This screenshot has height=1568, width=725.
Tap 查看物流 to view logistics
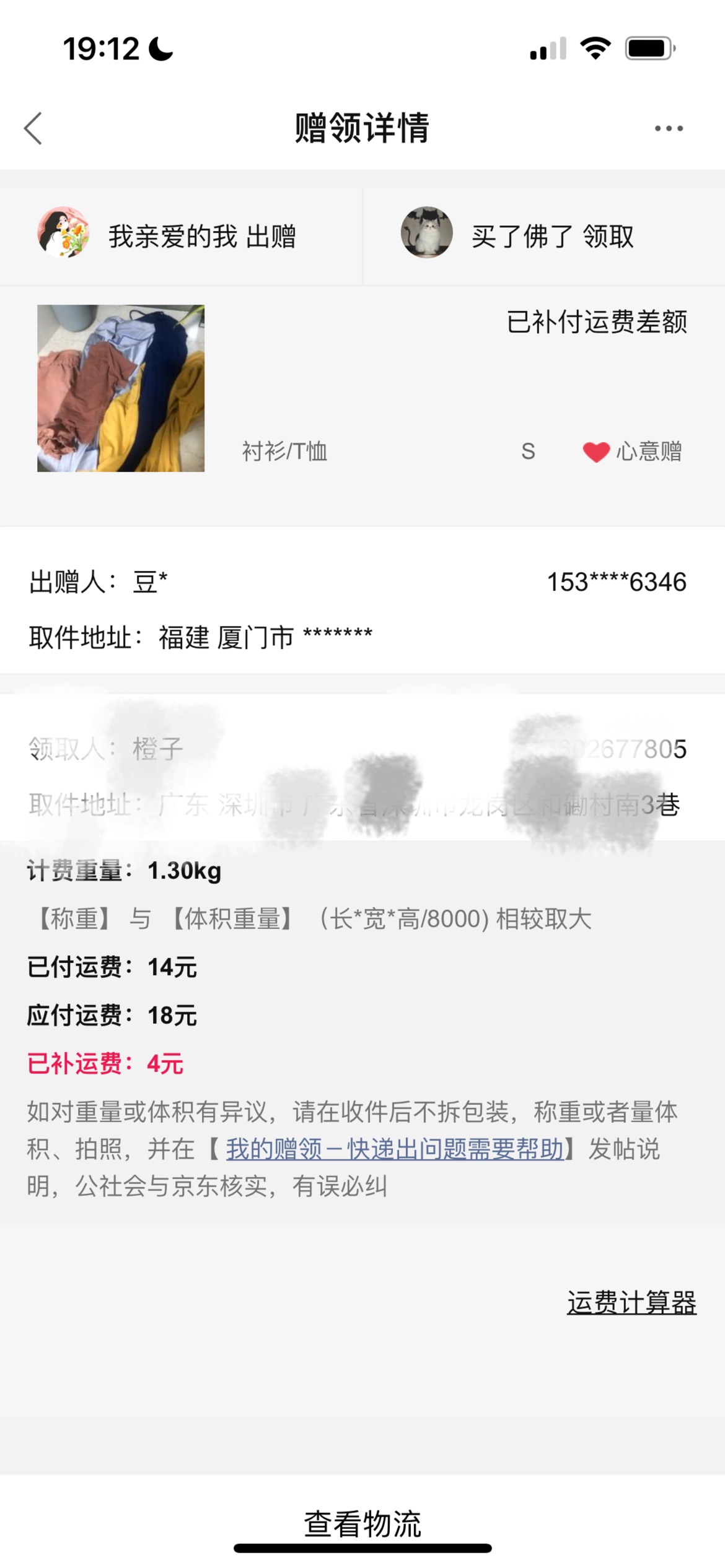tap(362, 1523)
